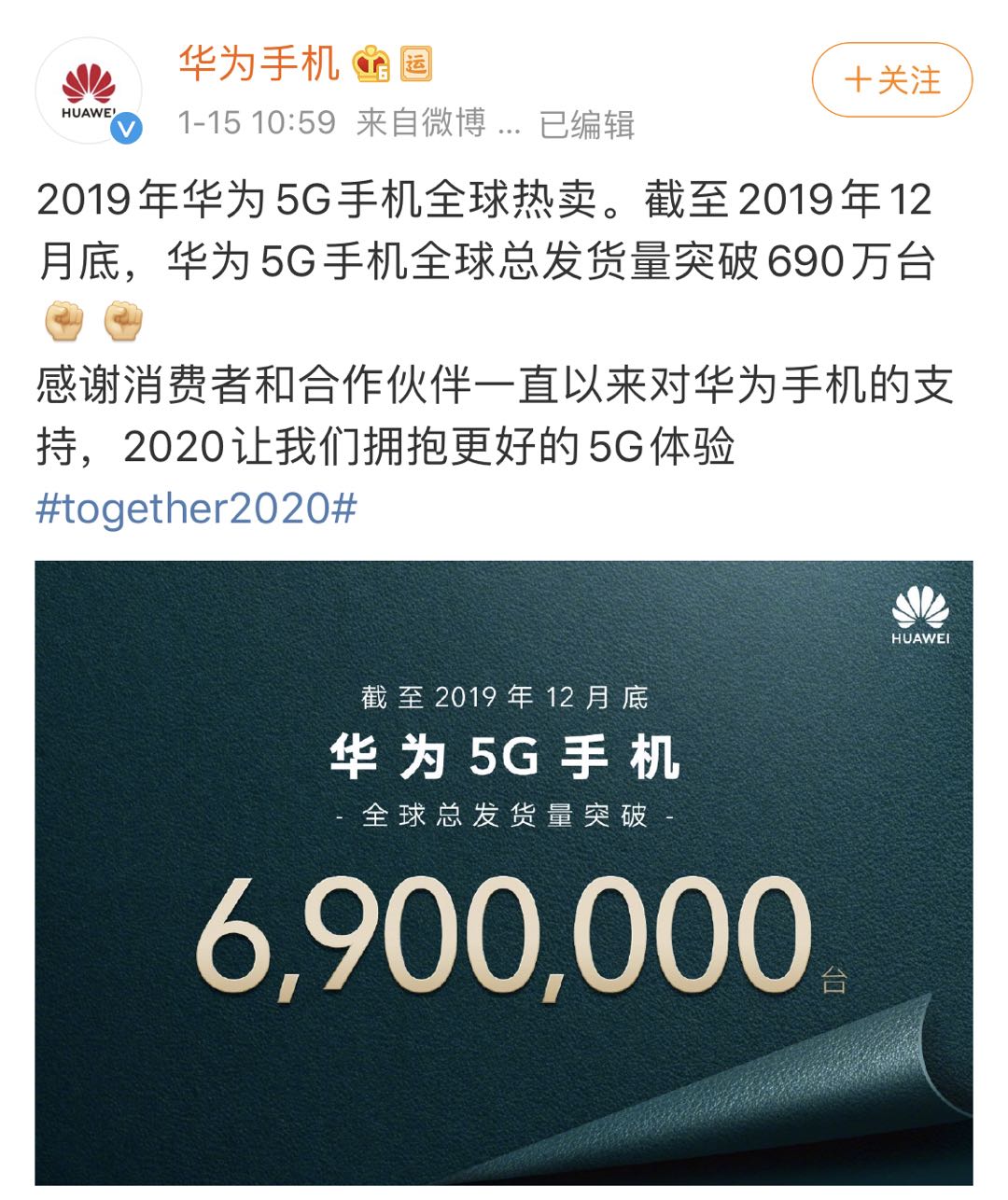Open the 华为手机 account name
1008x1200 pixels.
[x=259, y=63]
